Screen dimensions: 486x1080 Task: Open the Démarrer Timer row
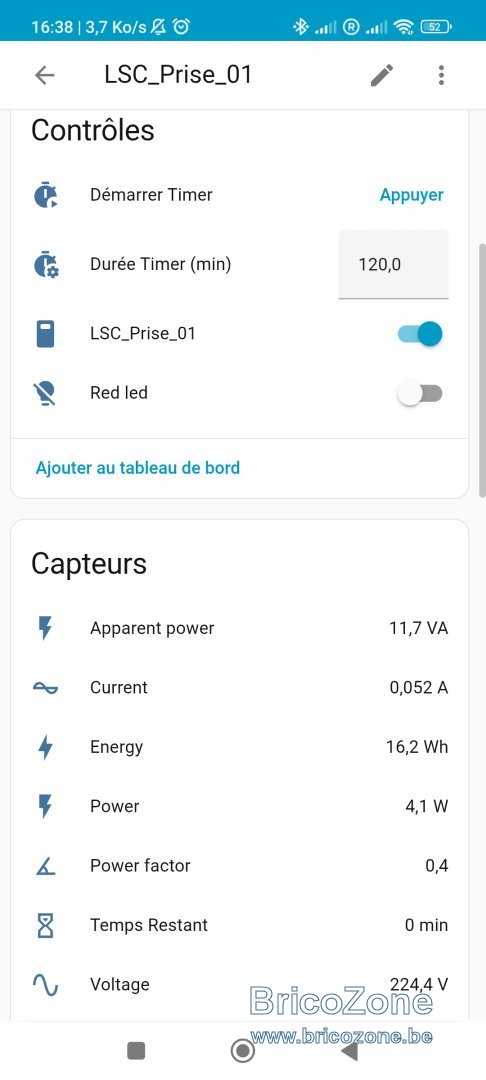pyautogui.click(x=240, y=195)
